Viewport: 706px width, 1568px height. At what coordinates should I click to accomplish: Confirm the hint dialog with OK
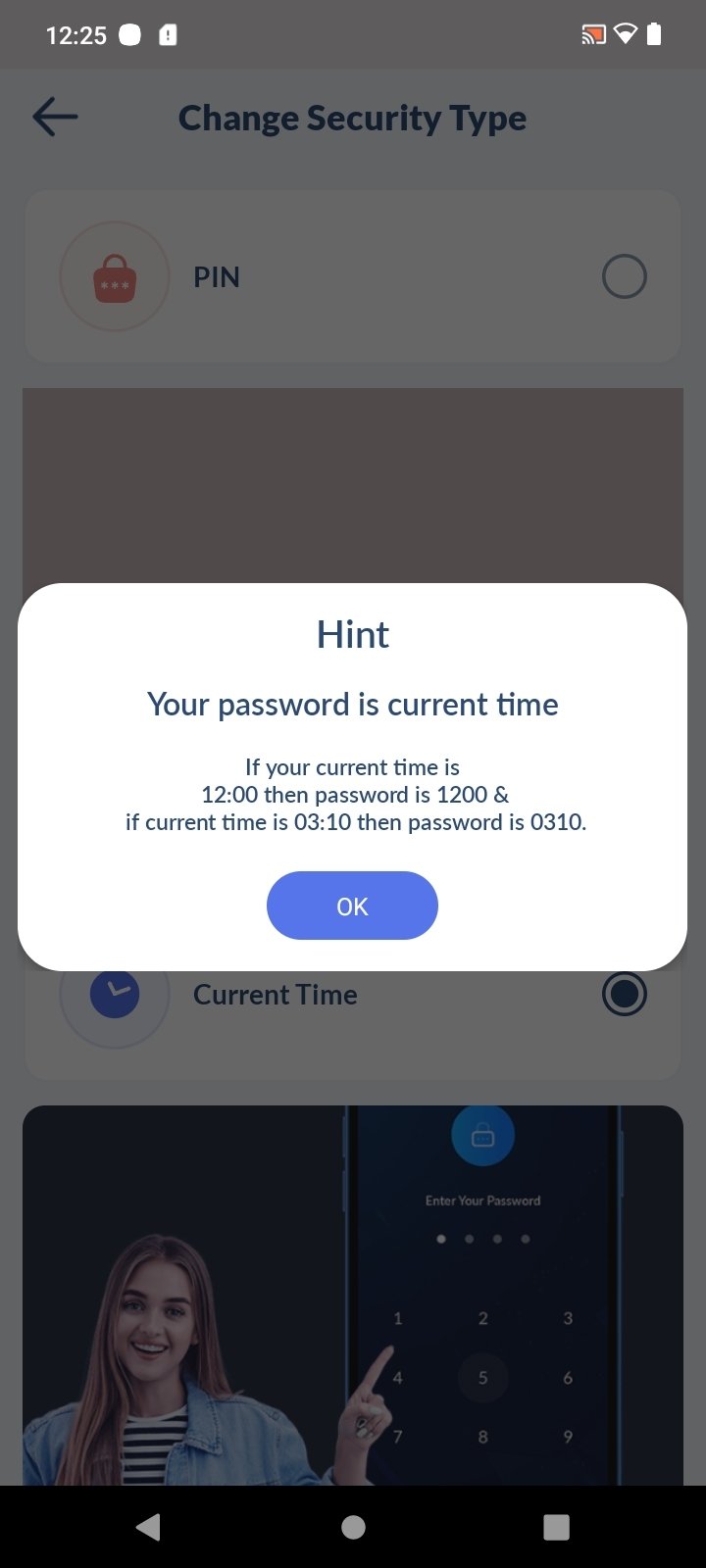(352, 906)
